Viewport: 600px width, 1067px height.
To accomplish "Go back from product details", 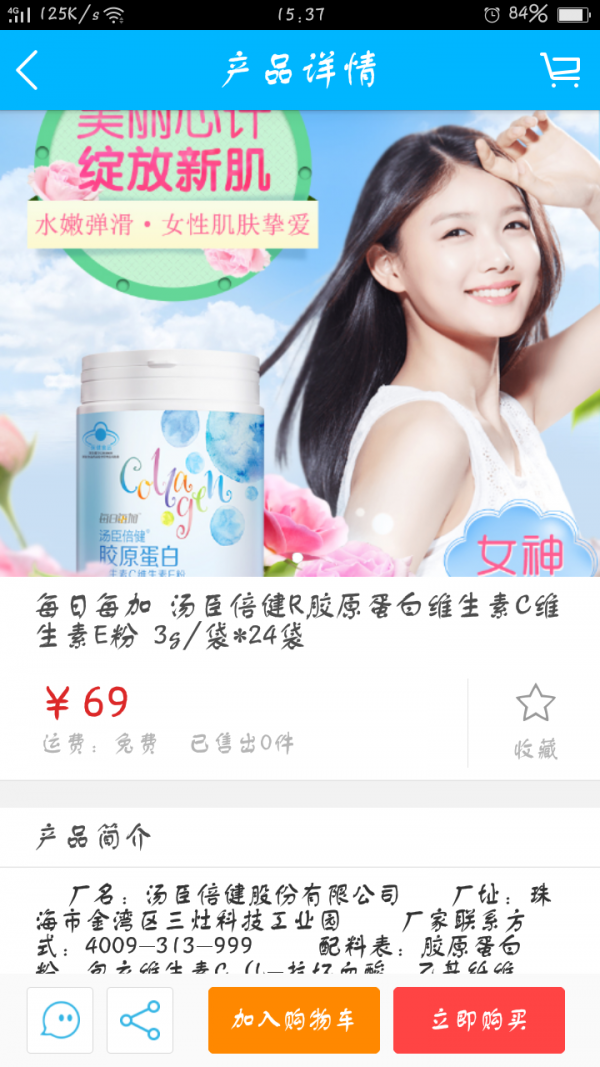I will (28, 70).
